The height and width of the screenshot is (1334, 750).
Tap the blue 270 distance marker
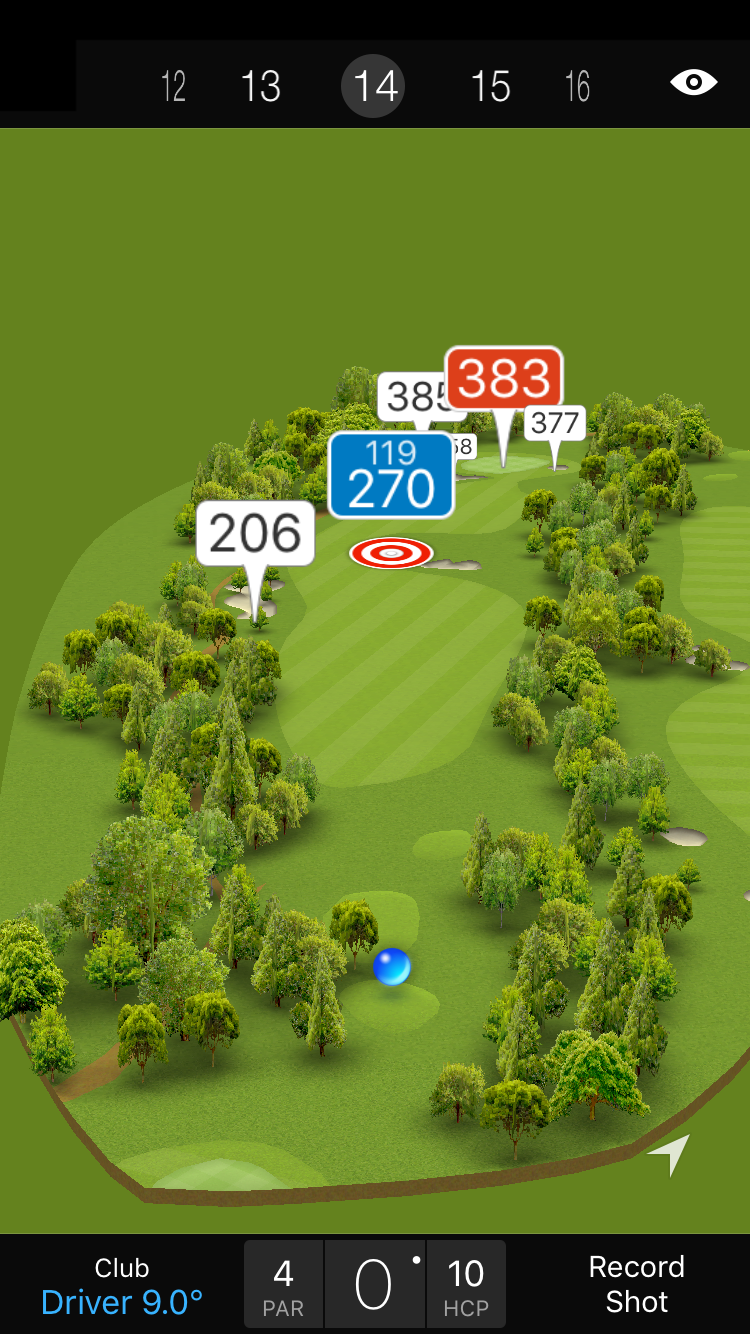pos(391,477)
